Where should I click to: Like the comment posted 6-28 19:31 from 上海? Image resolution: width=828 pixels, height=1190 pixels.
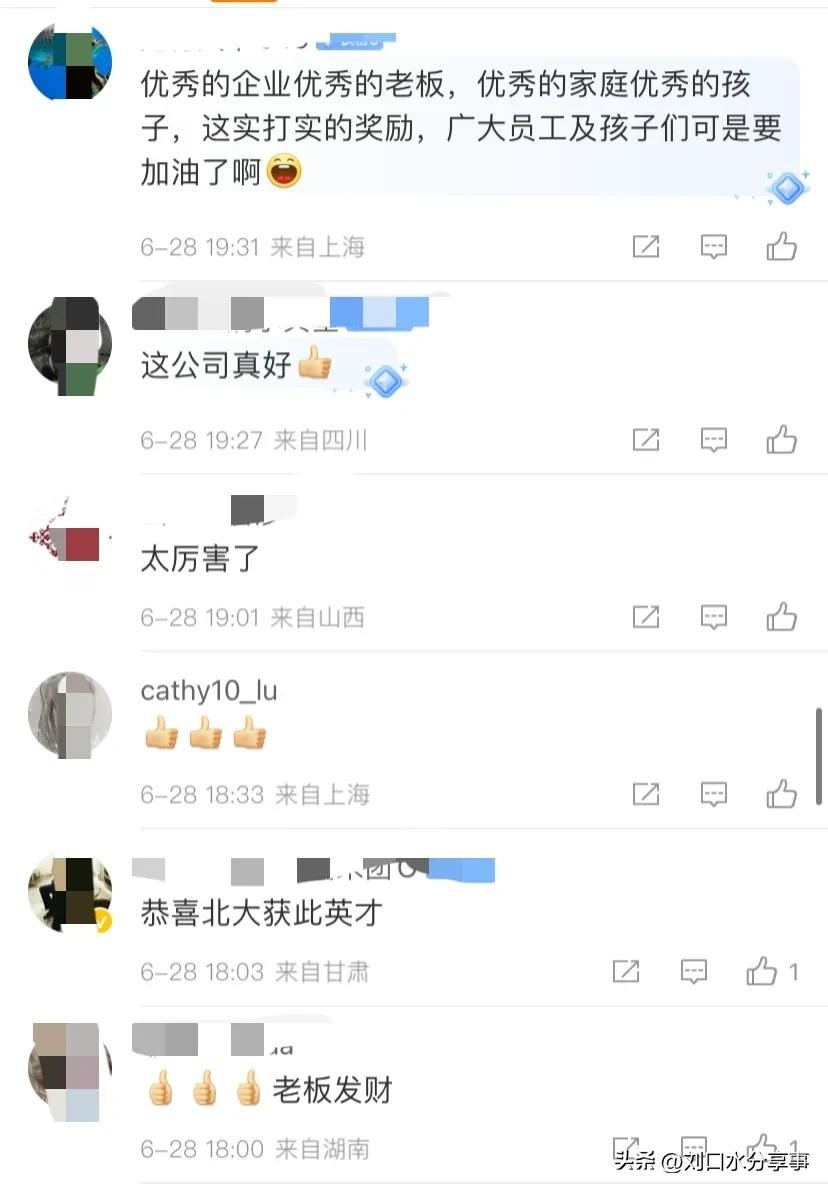pyautogui.click(x=781, y=246)
